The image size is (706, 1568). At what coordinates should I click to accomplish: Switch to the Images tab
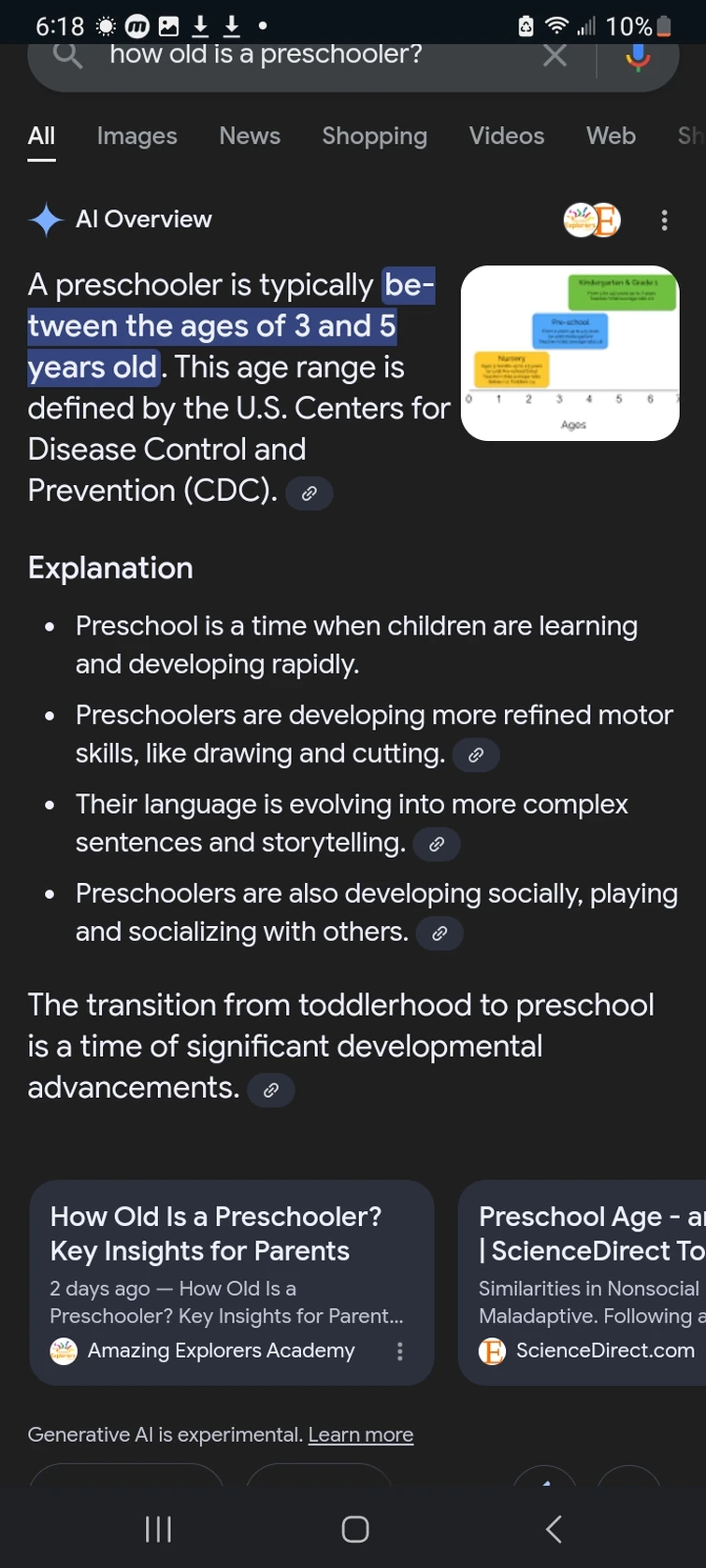pyautogui.click(x=137, y=136)
